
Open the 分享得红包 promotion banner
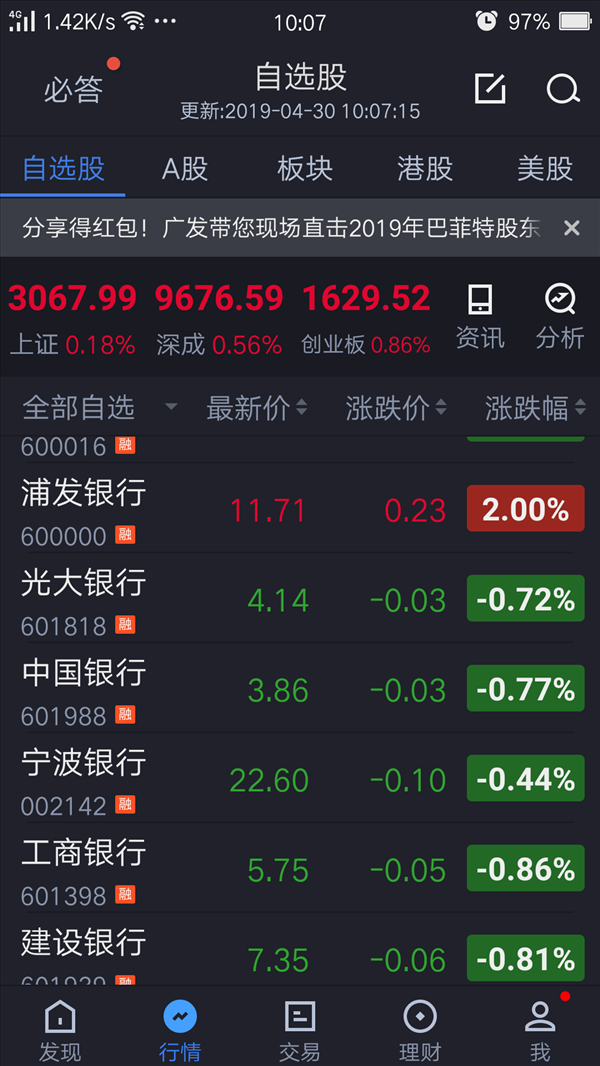pyautogui.click(x=281, y=228)
